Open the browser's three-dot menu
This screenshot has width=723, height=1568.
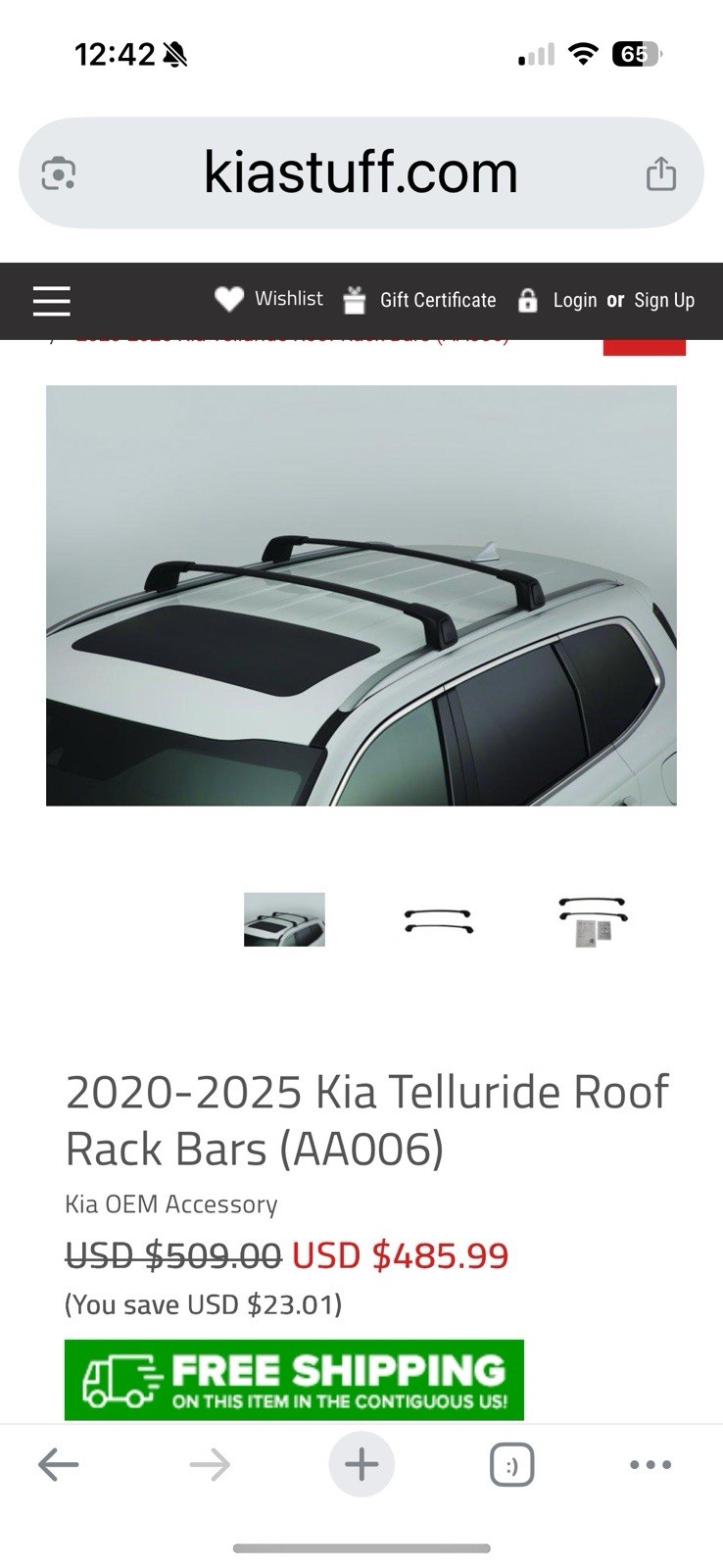click(651, 1465)
